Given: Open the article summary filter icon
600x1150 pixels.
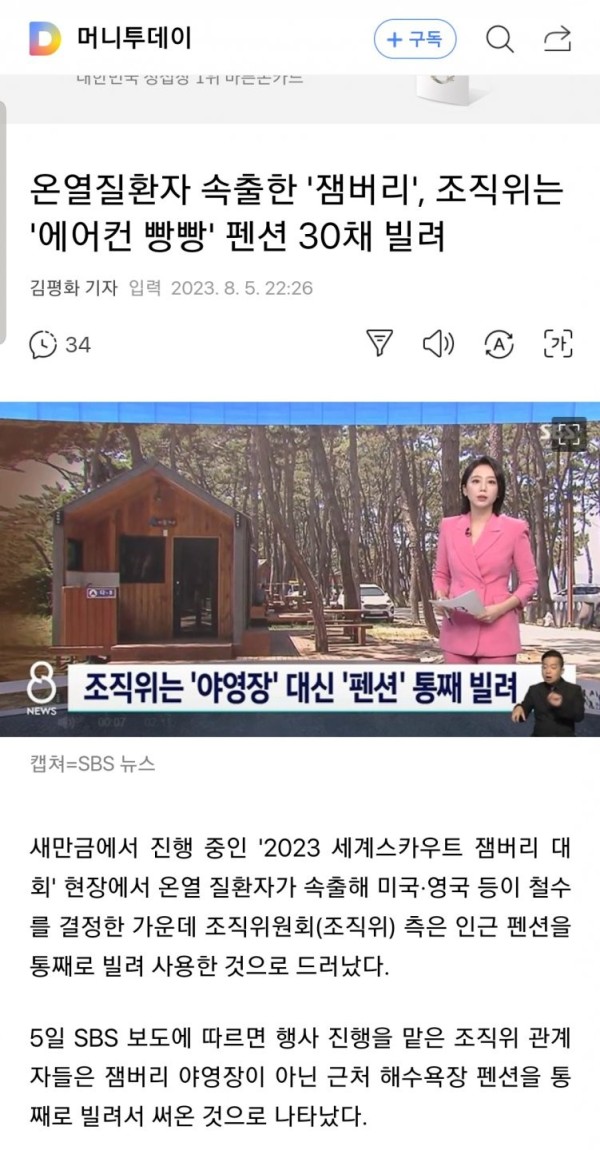Looking at the screenshot, I should 380,344.
